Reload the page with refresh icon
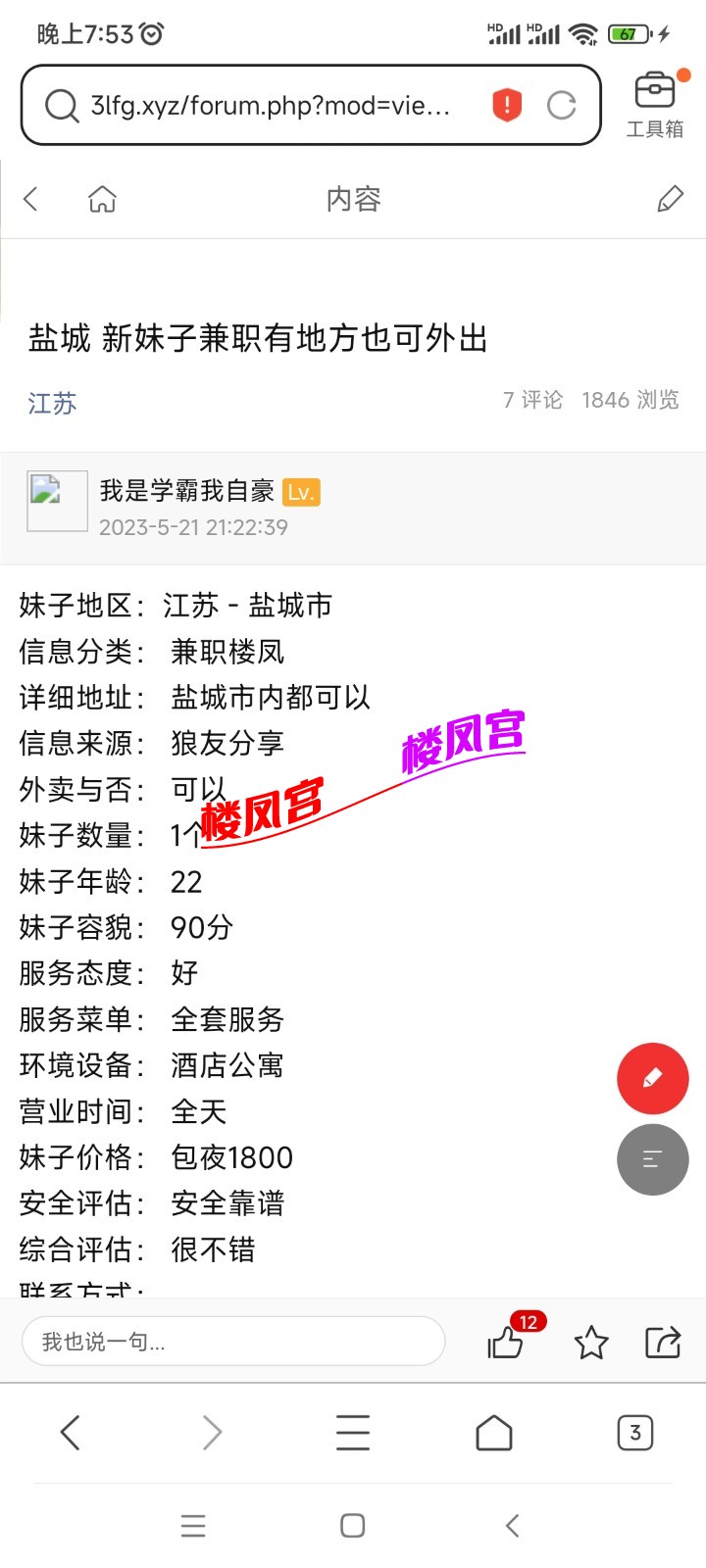Viewport: 706px width, 1568px height. tap(562, 106)
